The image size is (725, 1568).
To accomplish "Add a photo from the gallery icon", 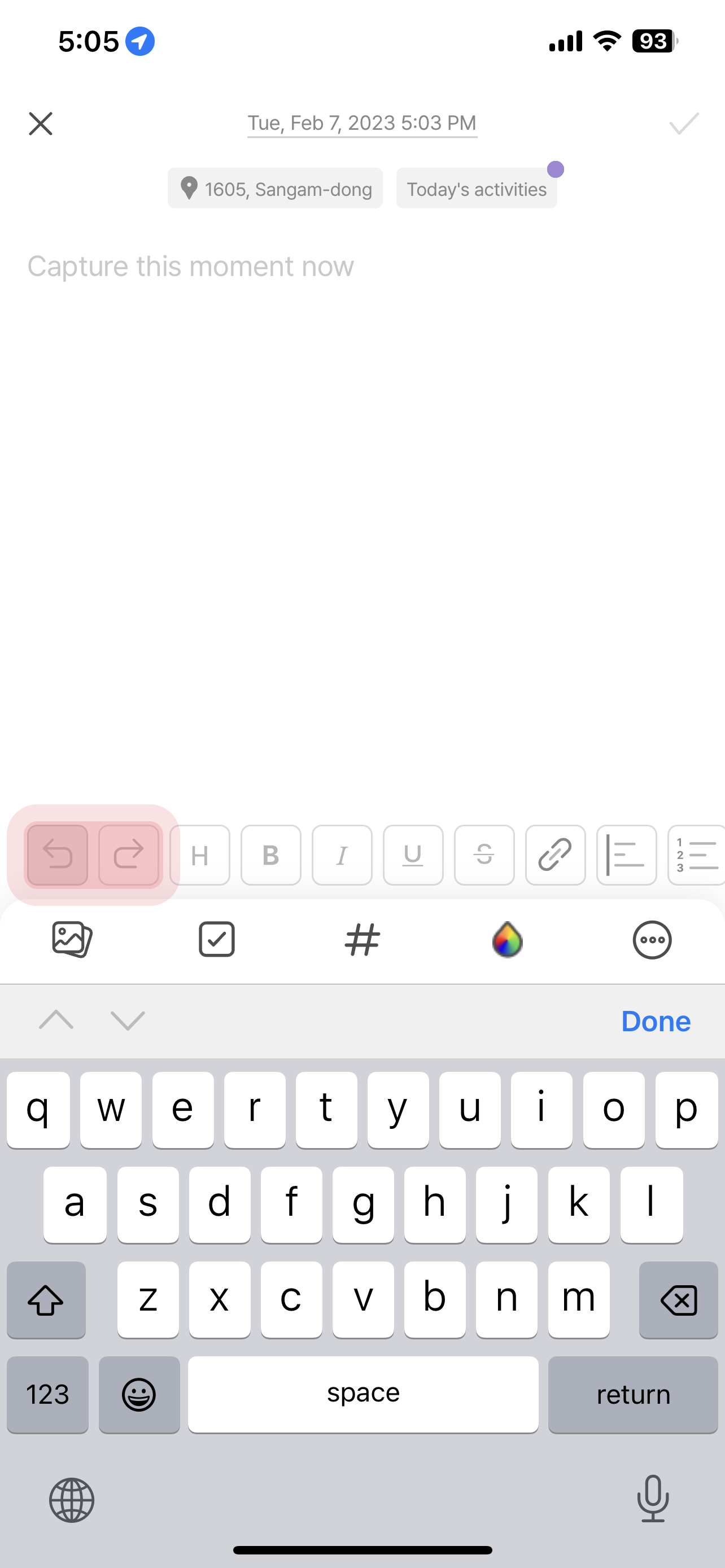I will point(72,939).
